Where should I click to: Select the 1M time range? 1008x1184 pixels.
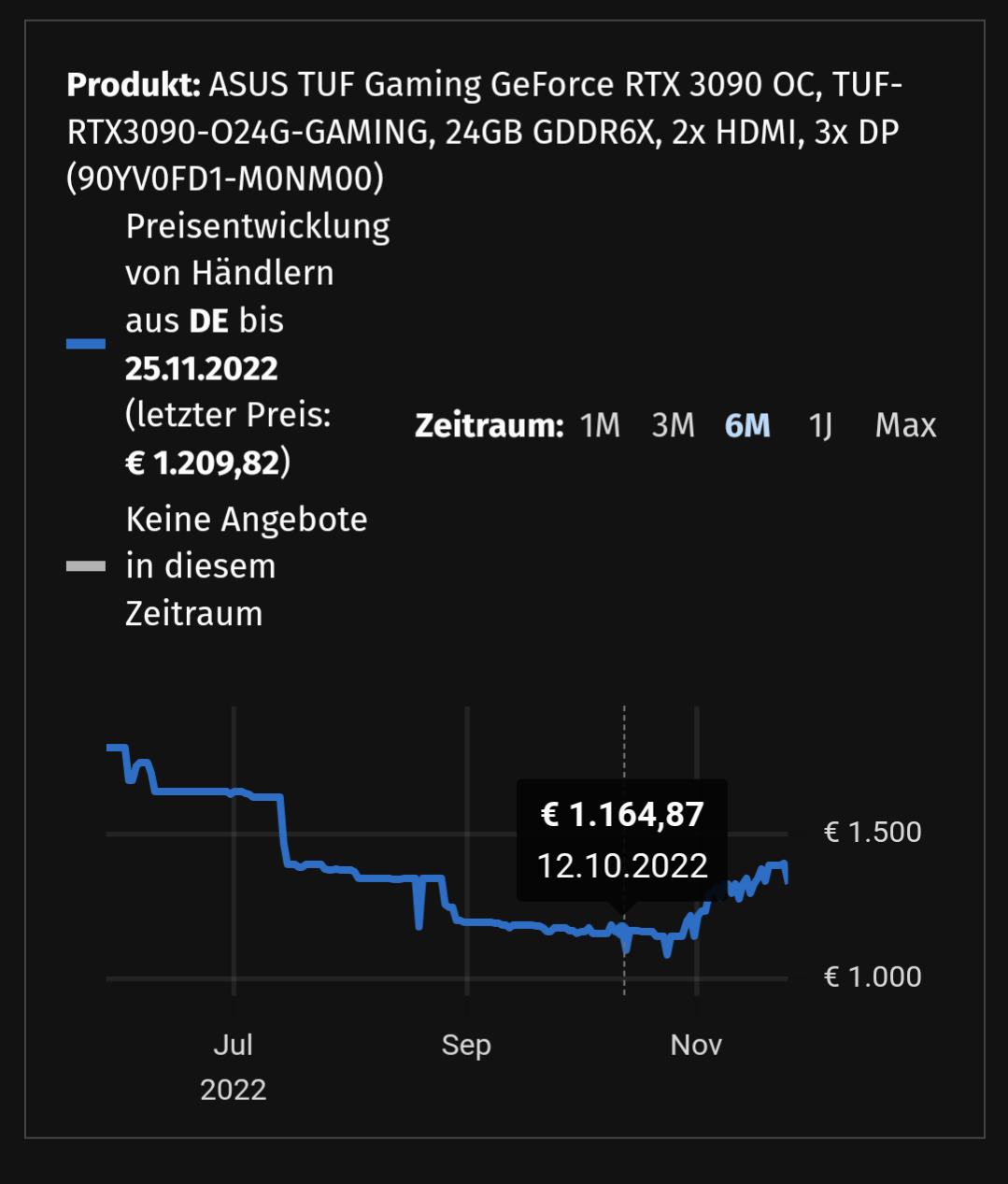pos(600,426)
